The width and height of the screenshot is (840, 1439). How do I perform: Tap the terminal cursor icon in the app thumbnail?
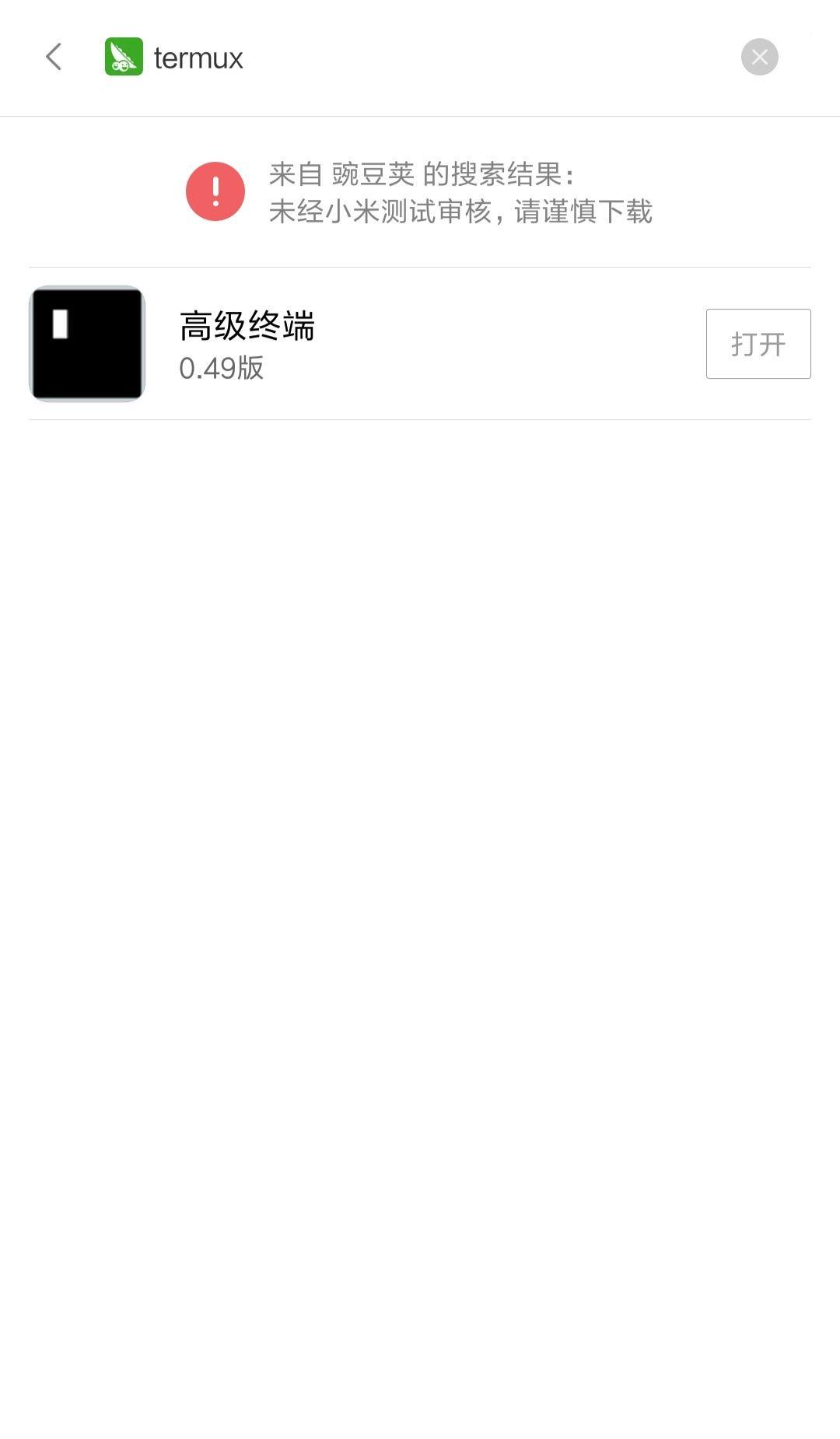click(59, 323)
